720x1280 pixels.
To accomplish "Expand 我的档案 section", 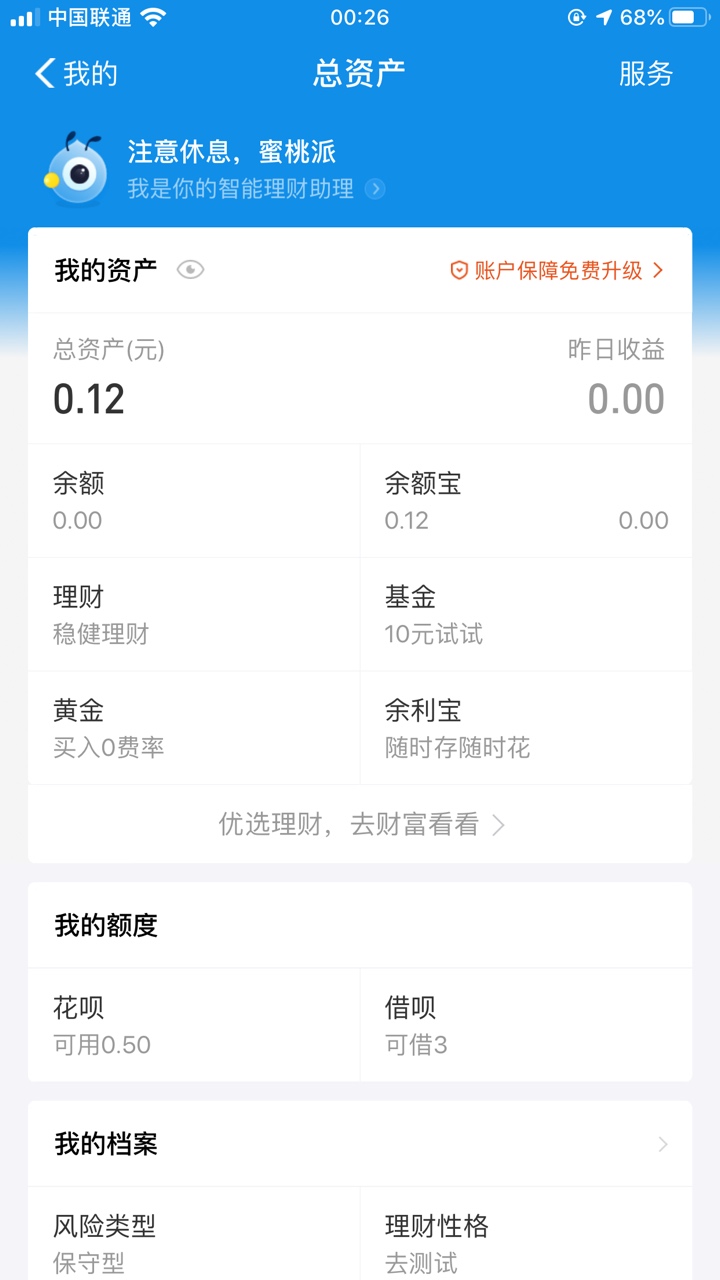I will 360,1144.
